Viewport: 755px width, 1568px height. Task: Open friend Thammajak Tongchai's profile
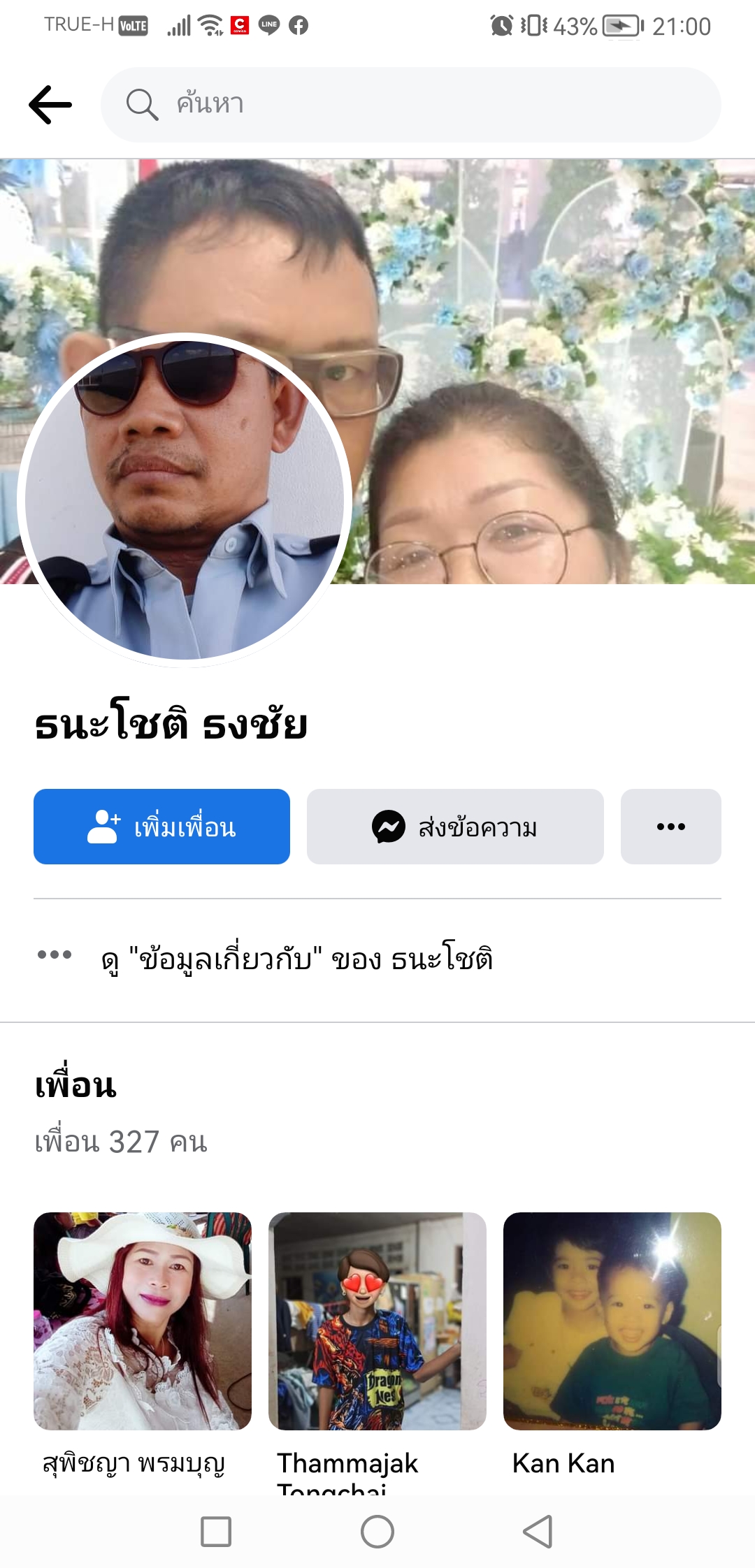tap(377, 1321)
